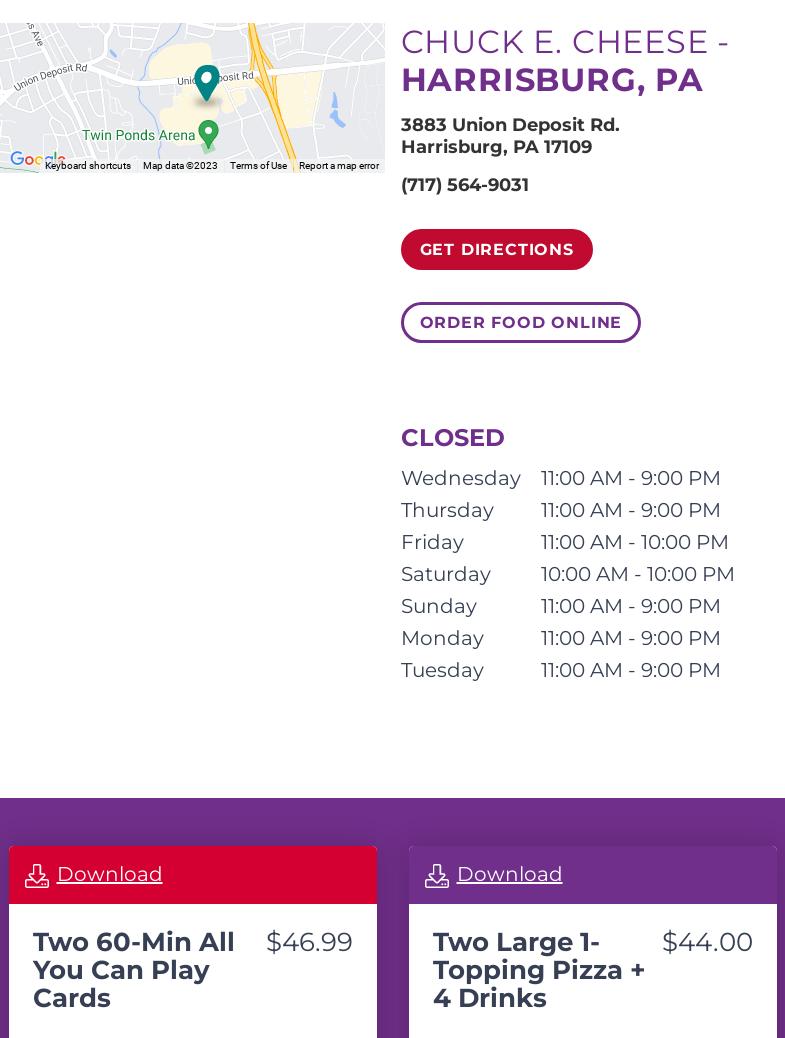Select the CLOSED status label
This screenshot has height=1038, width=785.
coord(452,438)
